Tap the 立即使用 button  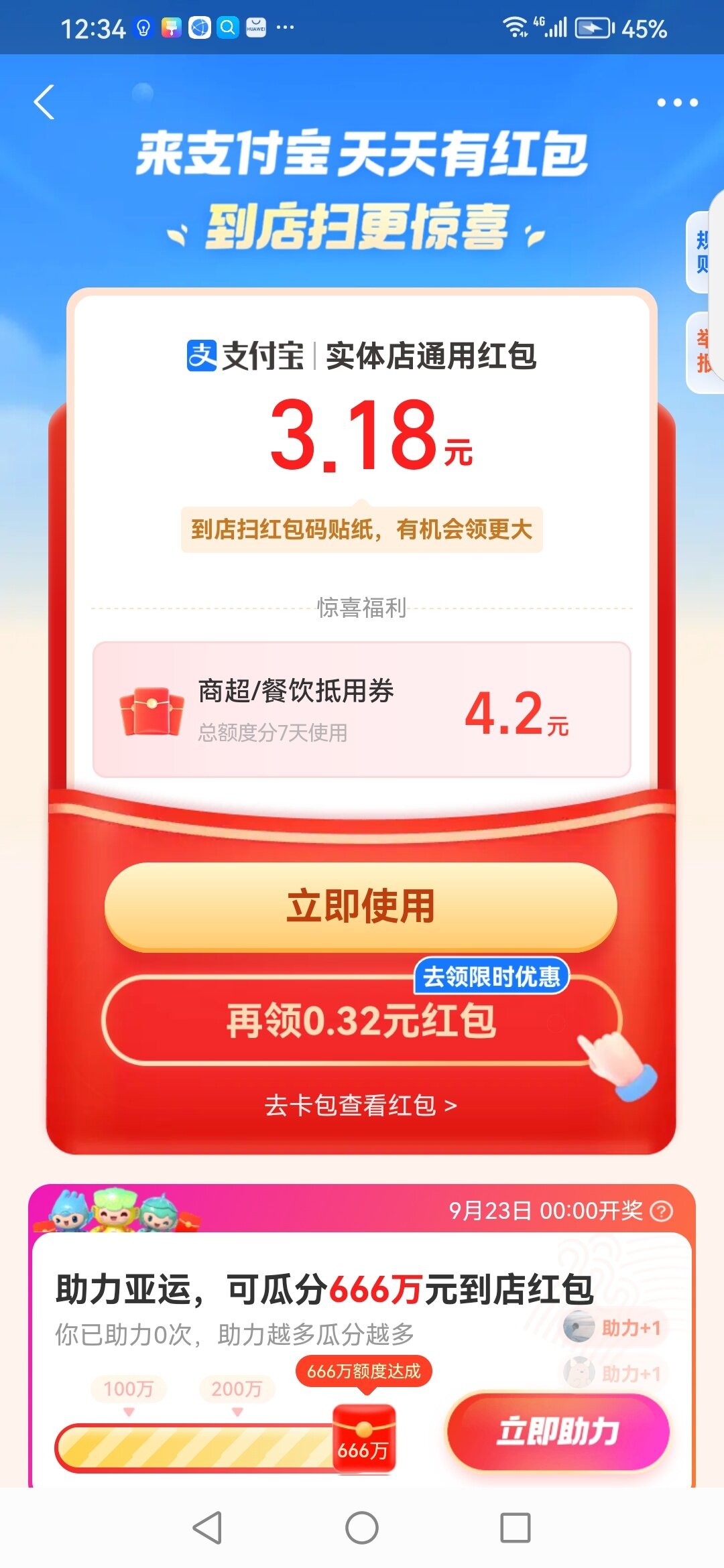click(361, 906)
